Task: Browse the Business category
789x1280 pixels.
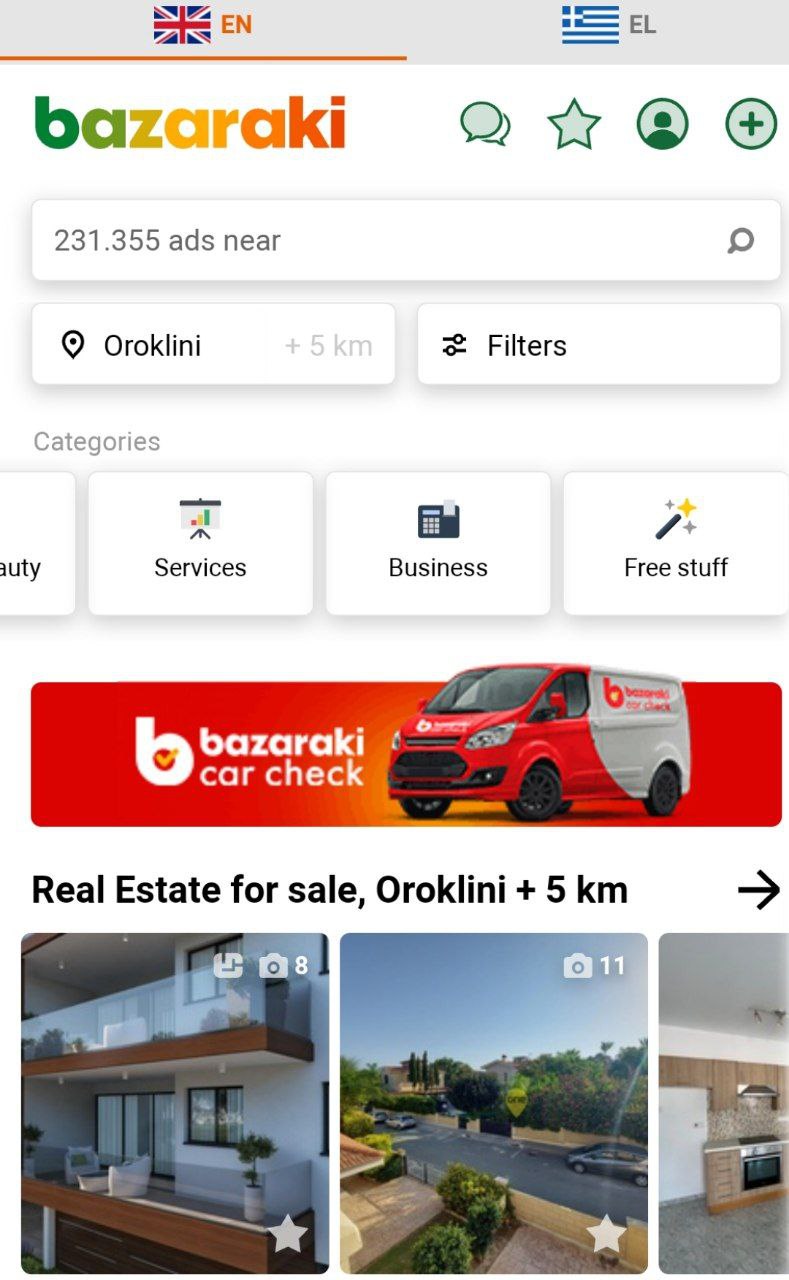Action: point(438,543)
